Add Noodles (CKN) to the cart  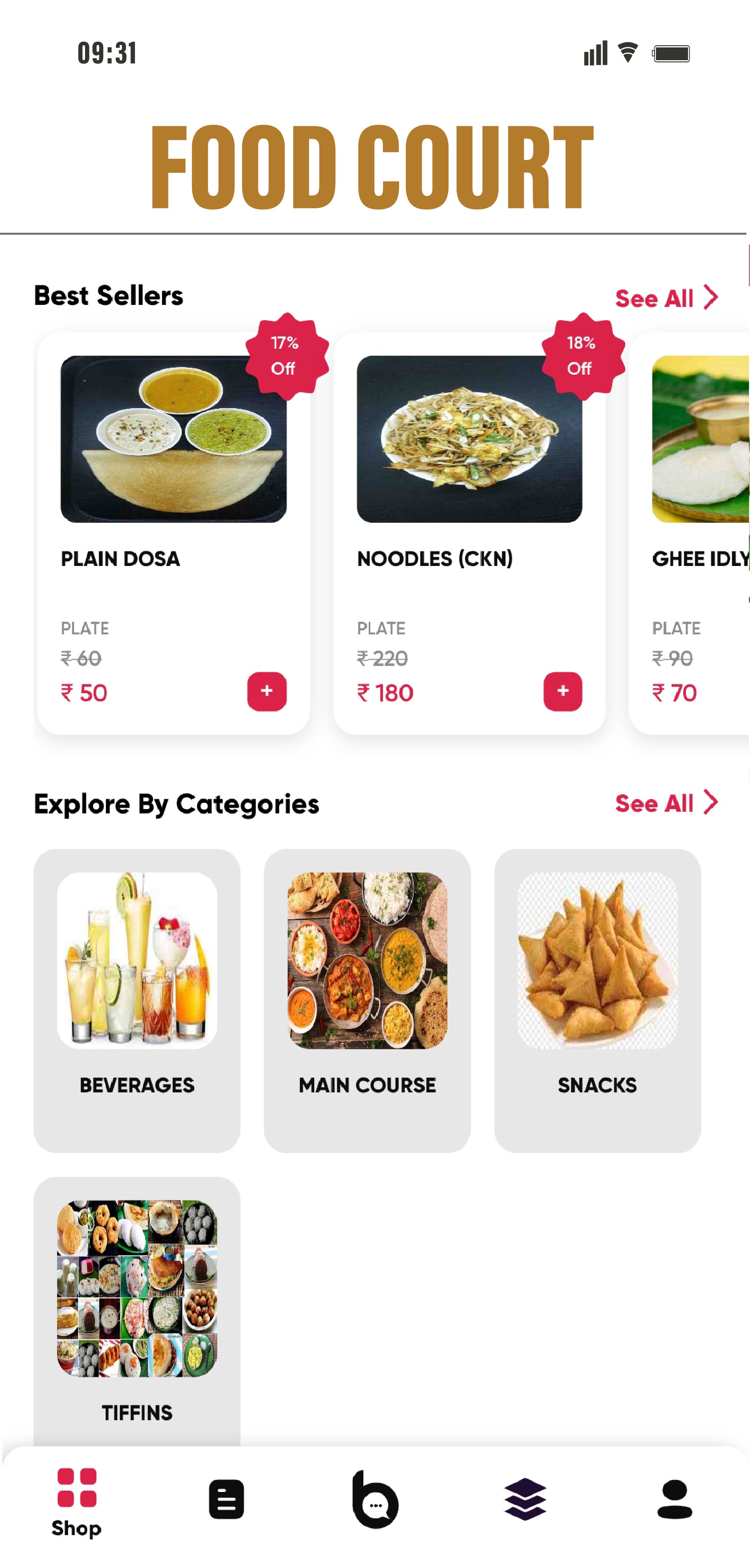click(563, 691)
